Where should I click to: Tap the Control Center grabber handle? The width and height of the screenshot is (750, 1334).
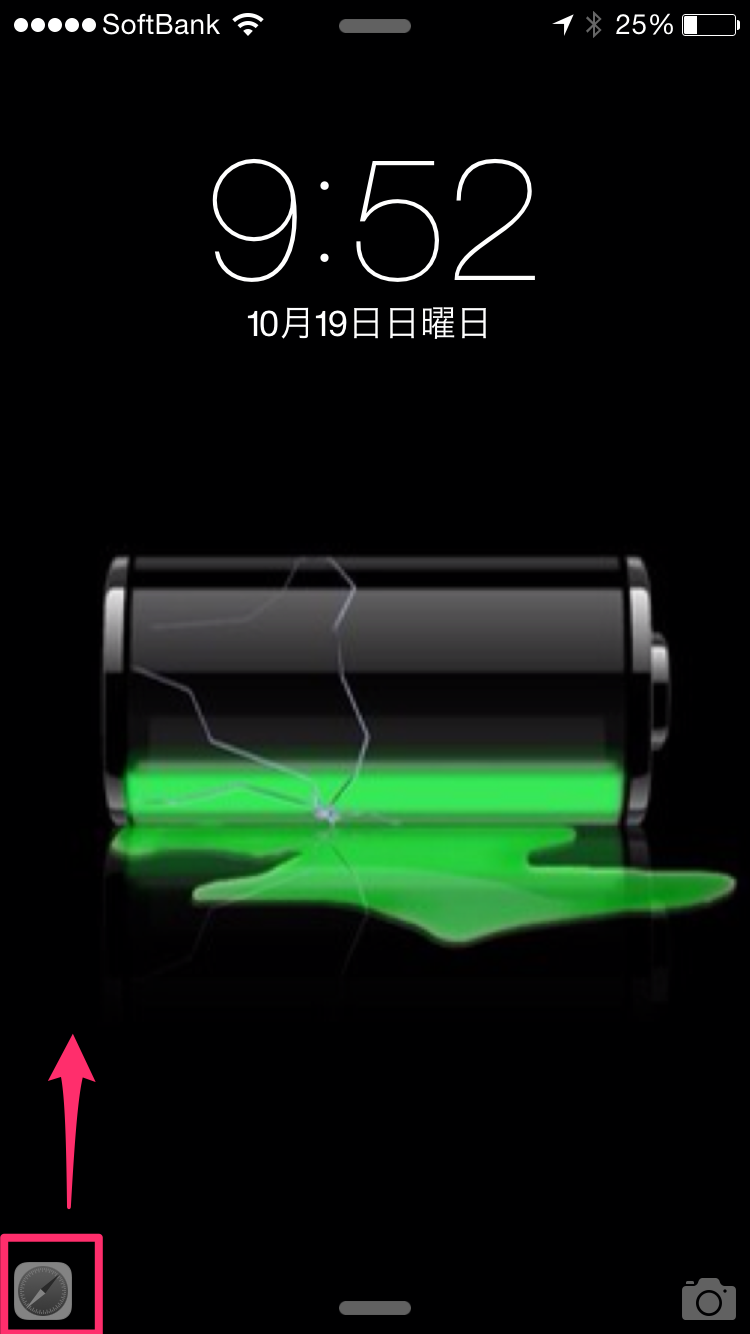coord(375,1307)
